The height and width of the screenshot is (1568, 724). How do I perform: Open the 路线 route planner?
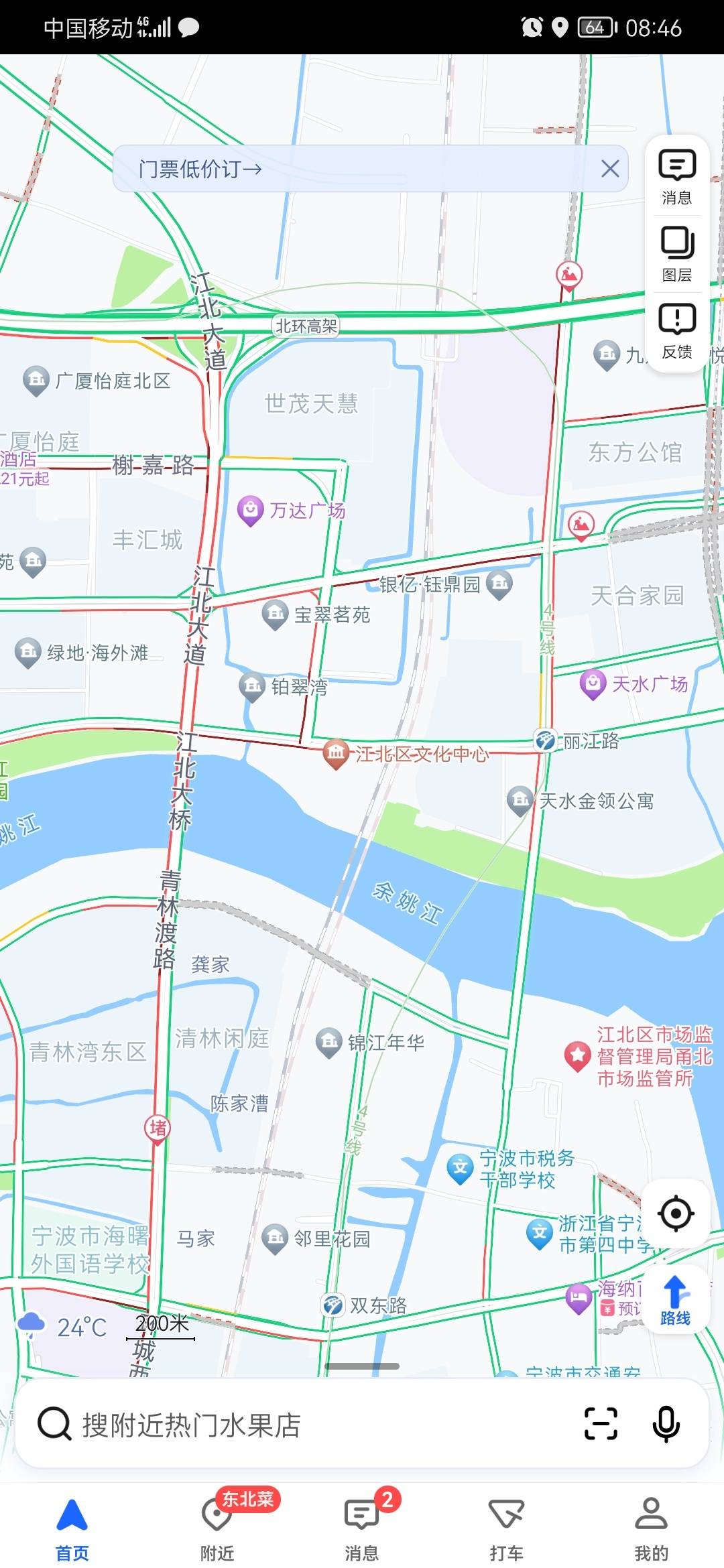[x=675, y=1300]
